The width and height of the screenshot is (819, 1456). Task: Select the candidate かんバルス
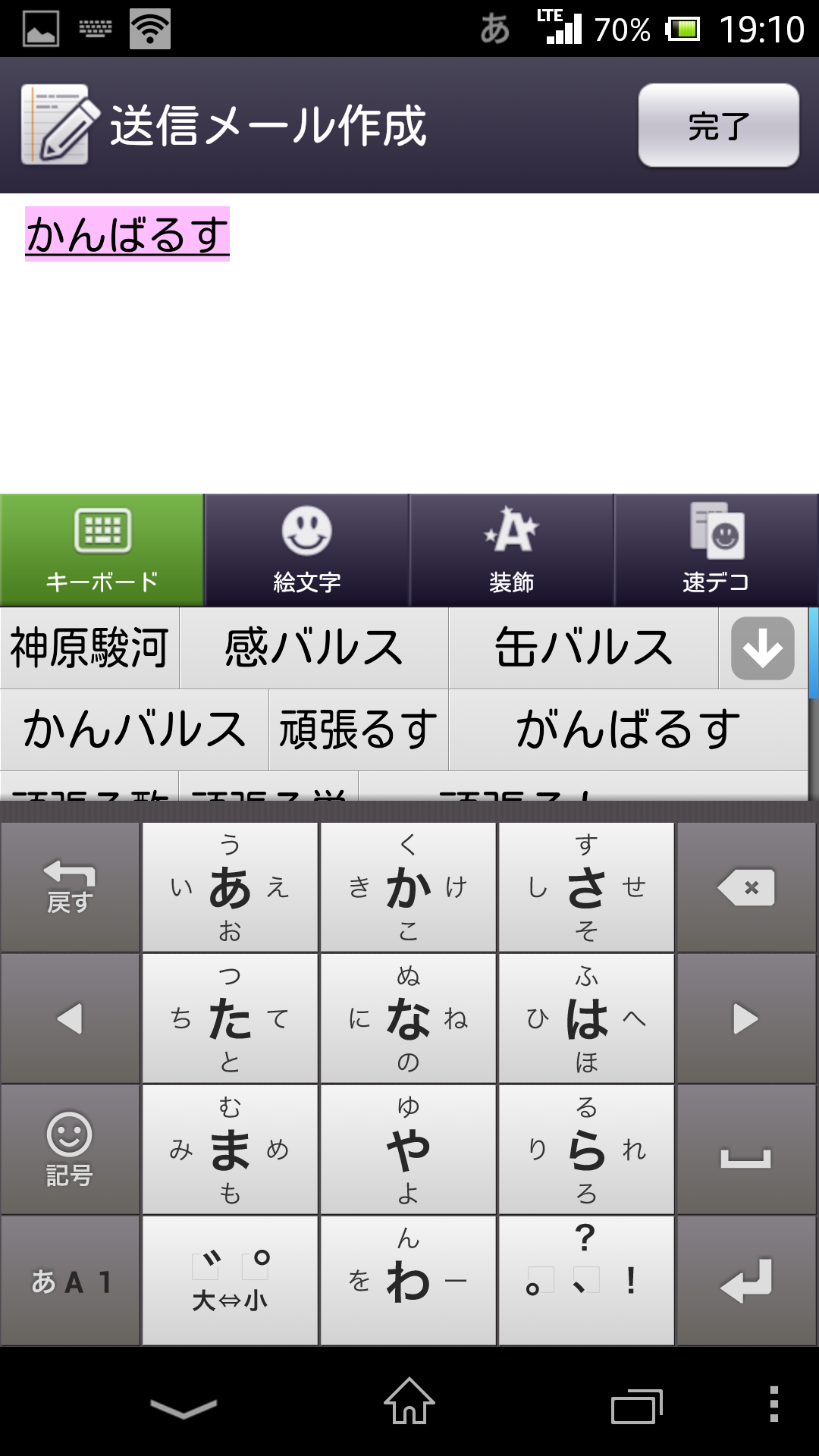click(134, 730)
